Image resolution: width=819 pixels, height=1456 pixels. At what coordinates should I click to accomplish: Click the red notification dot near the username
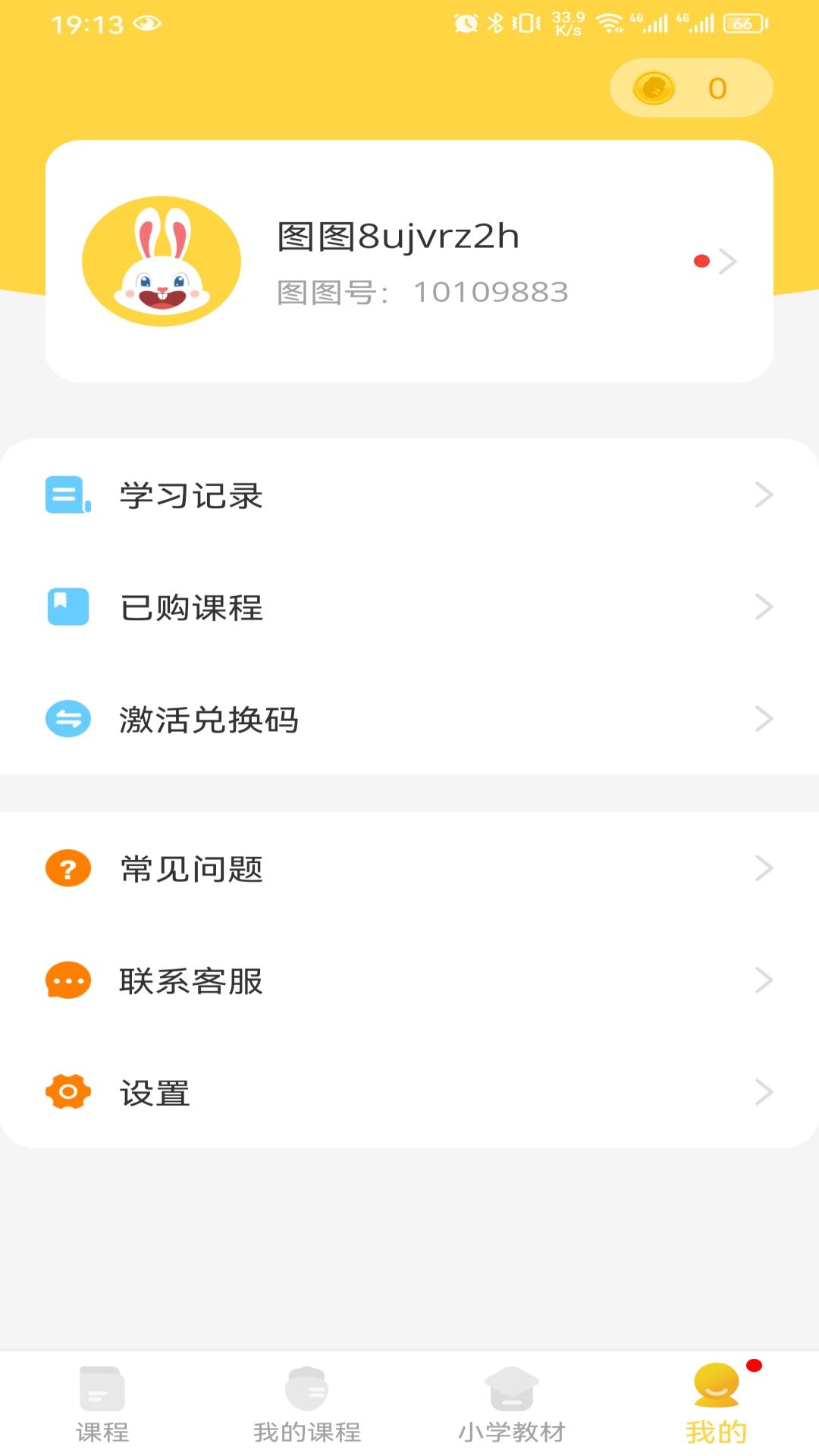point(701,261)
